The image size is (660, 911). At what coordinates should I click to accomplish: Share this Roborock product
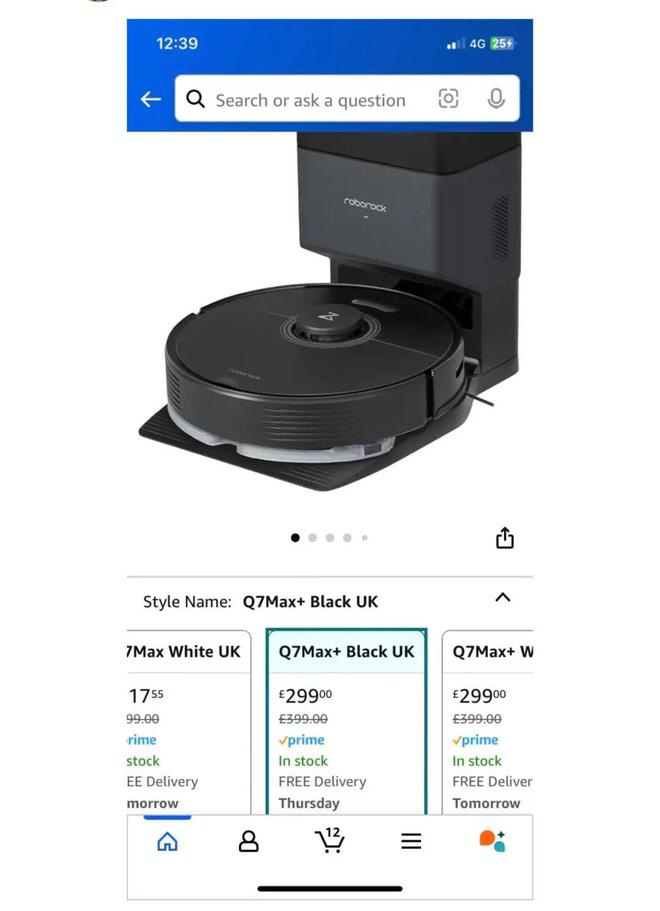(505, 538)
